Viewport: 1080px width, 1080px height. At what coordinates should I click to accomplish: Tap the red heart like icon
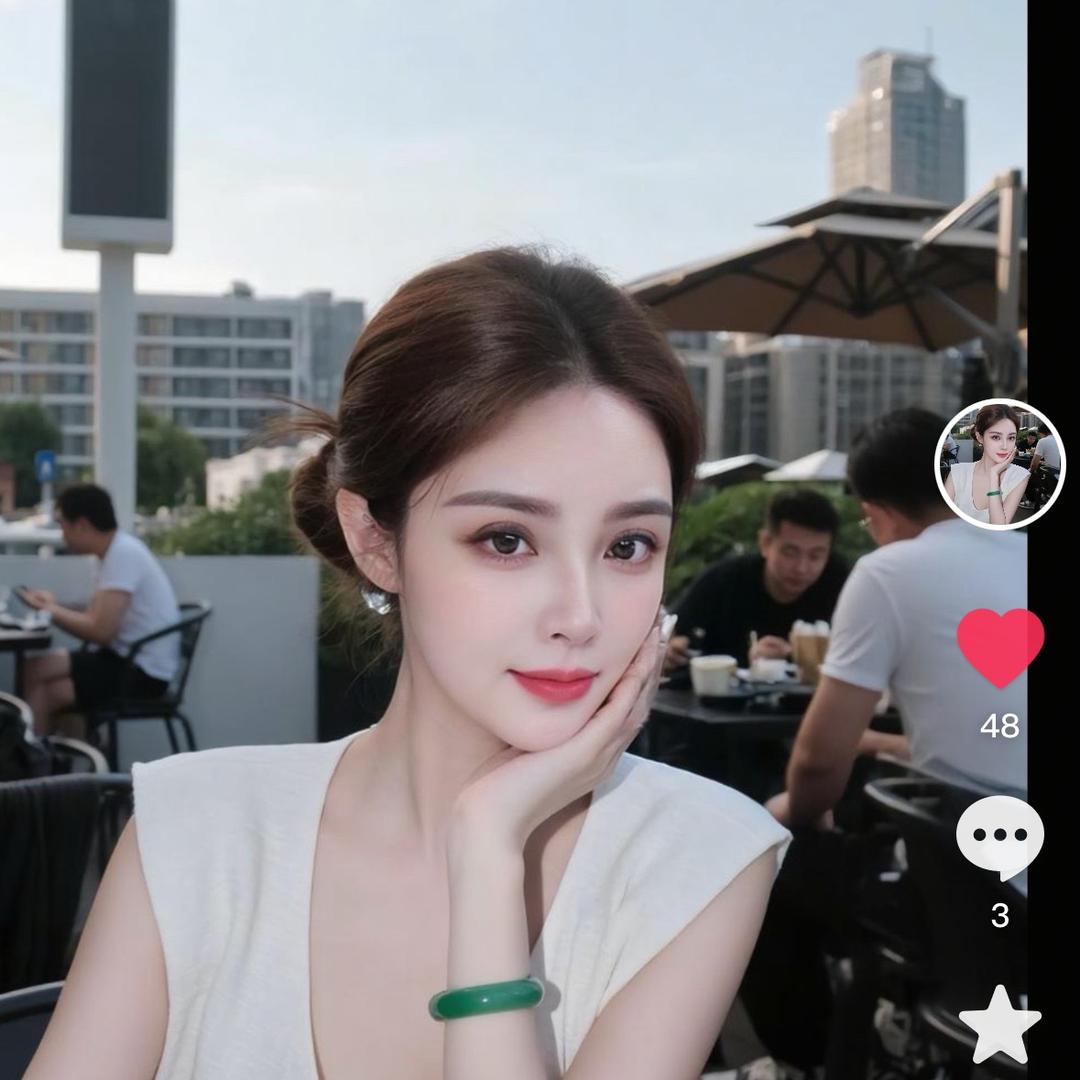(x=1000, y=645)
